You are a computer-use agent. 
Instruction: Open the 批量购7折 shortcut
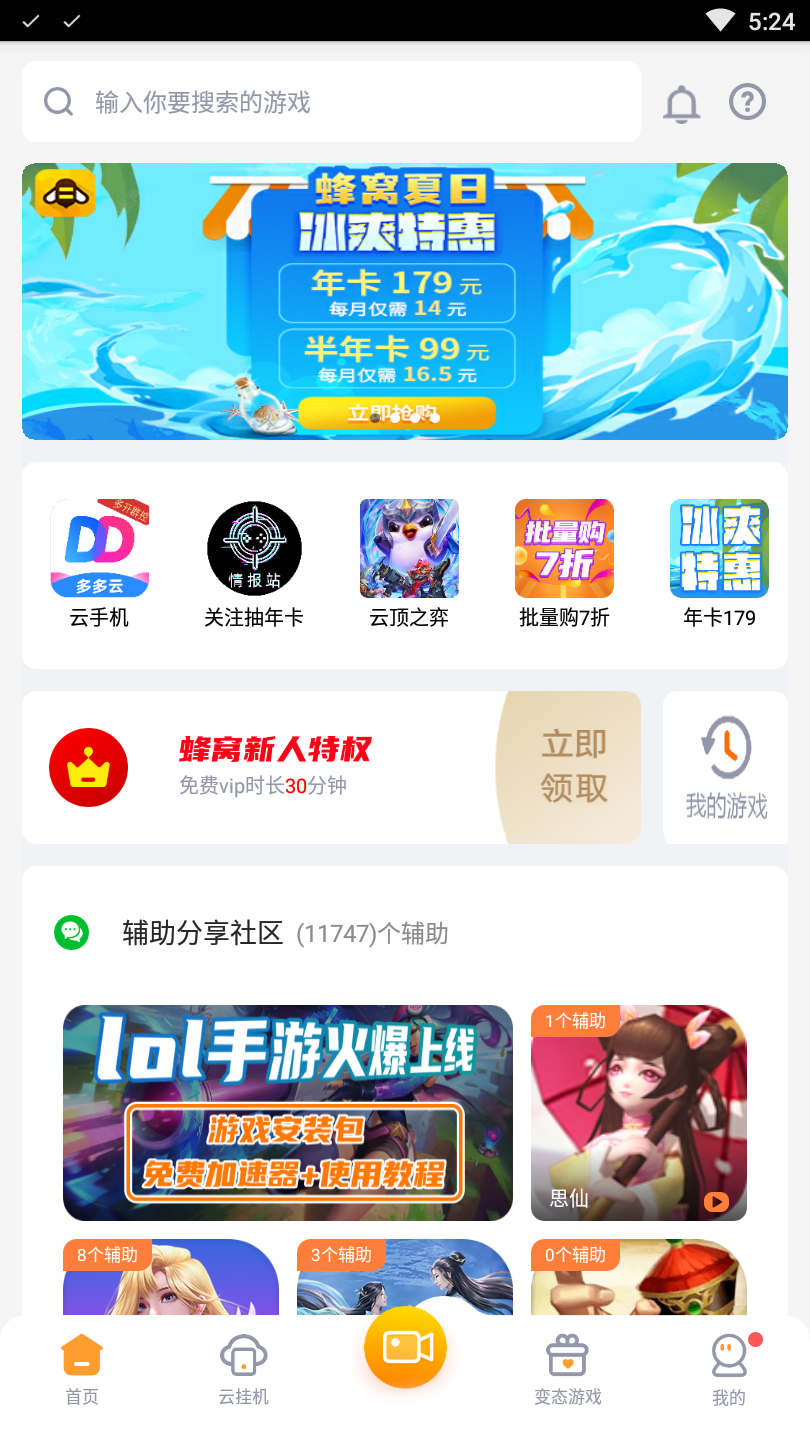click(x=564, y=563)
